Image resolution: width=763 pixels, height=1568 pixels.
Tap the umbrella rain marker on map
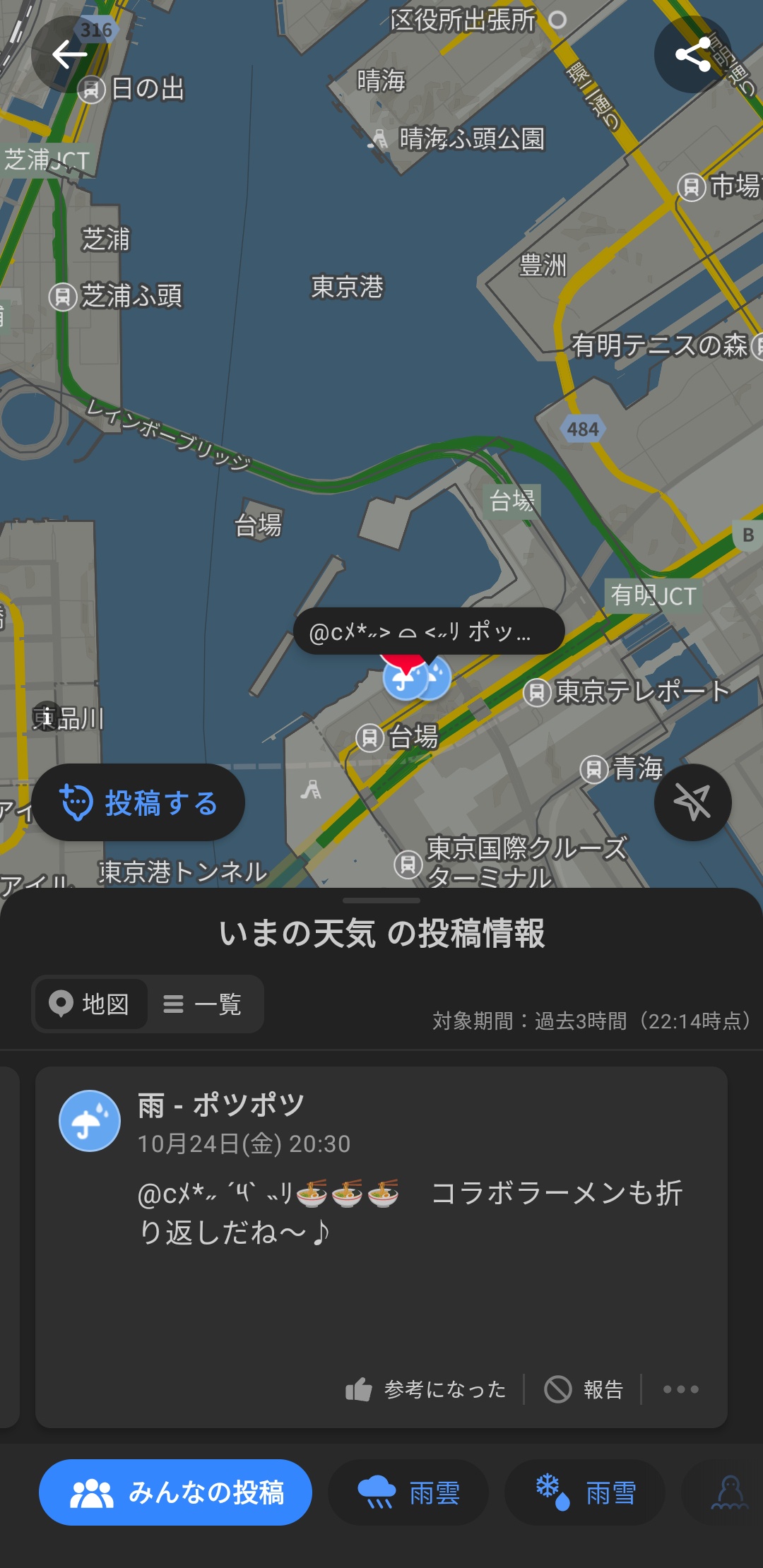(404, 680)
